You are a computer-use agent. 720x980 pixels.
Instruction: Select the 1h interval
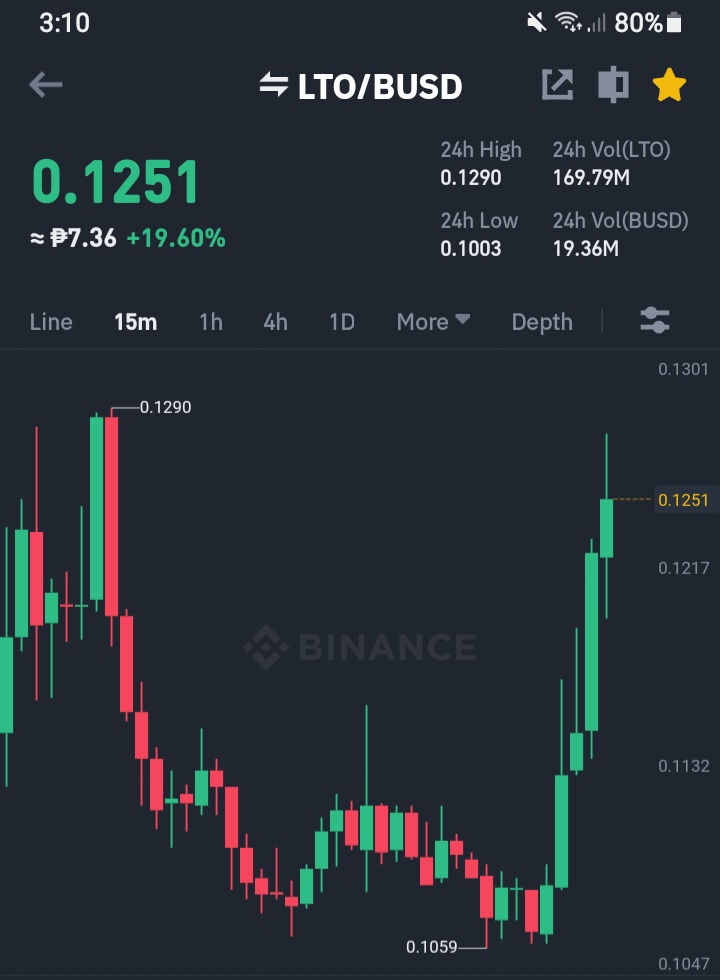(211, 322)
